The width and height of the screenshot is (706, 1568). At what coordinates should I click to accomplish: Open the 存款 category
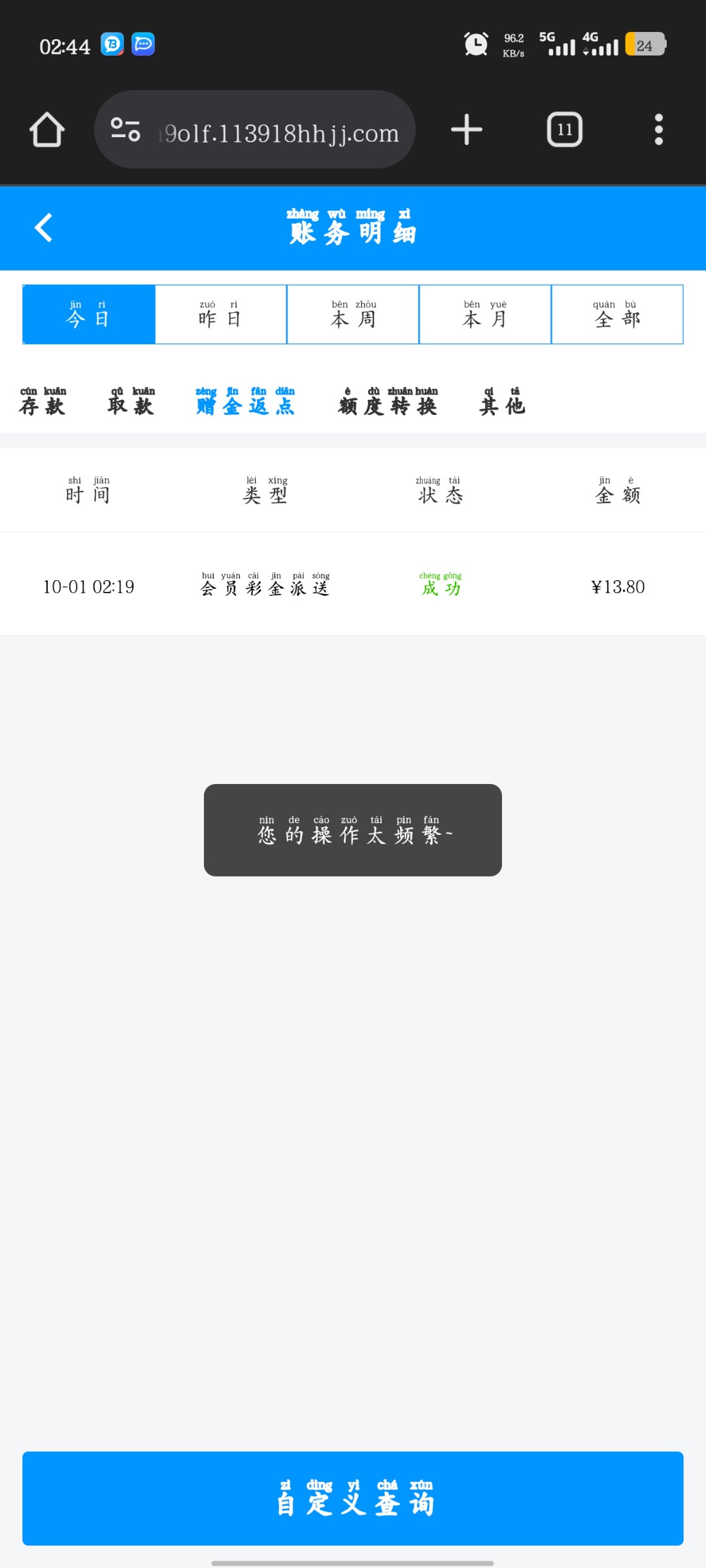(42, 402)
